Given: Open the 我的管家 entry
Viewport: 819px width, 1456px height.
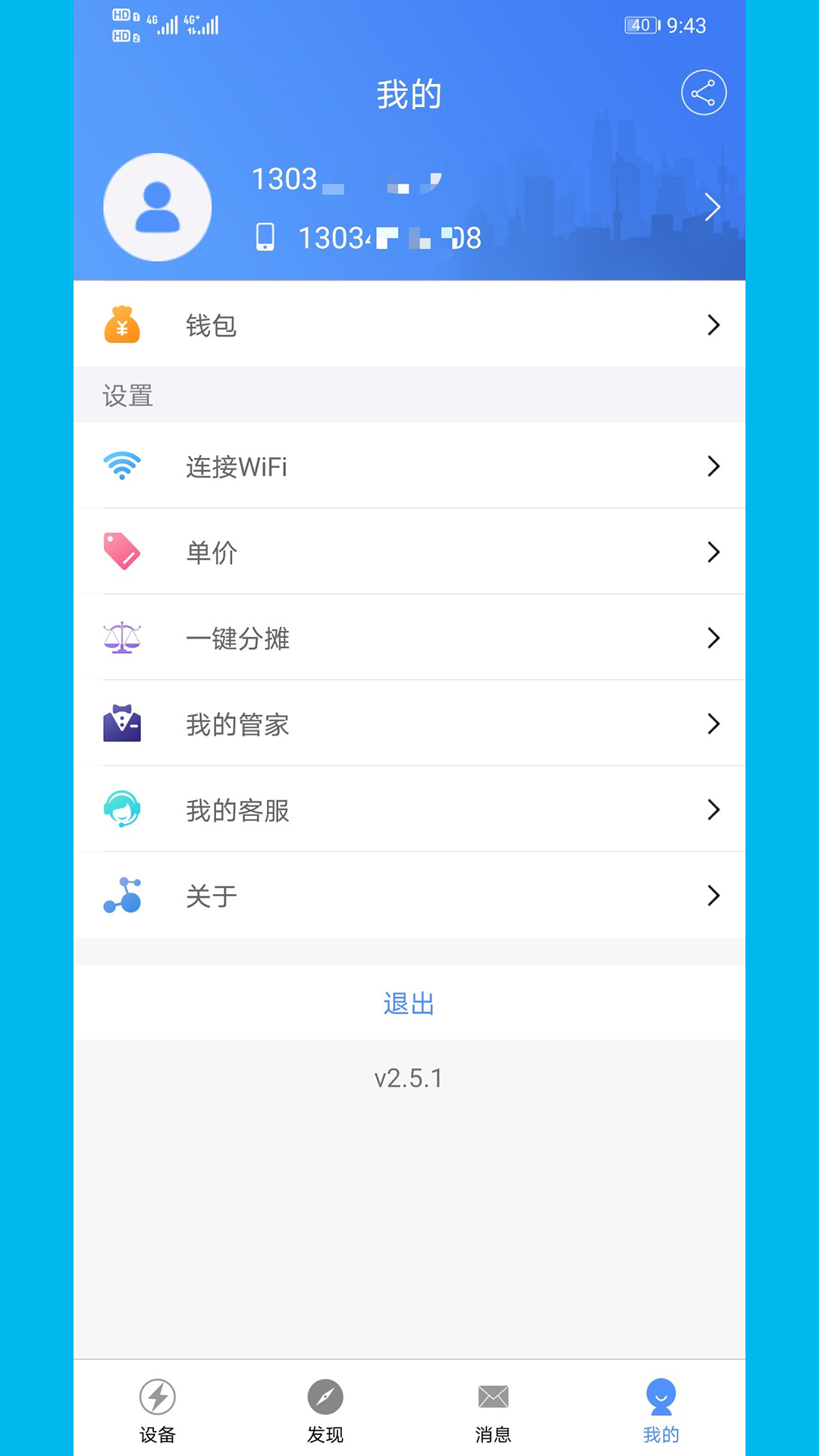Looking at the screenshot, I should click(409, 723).
